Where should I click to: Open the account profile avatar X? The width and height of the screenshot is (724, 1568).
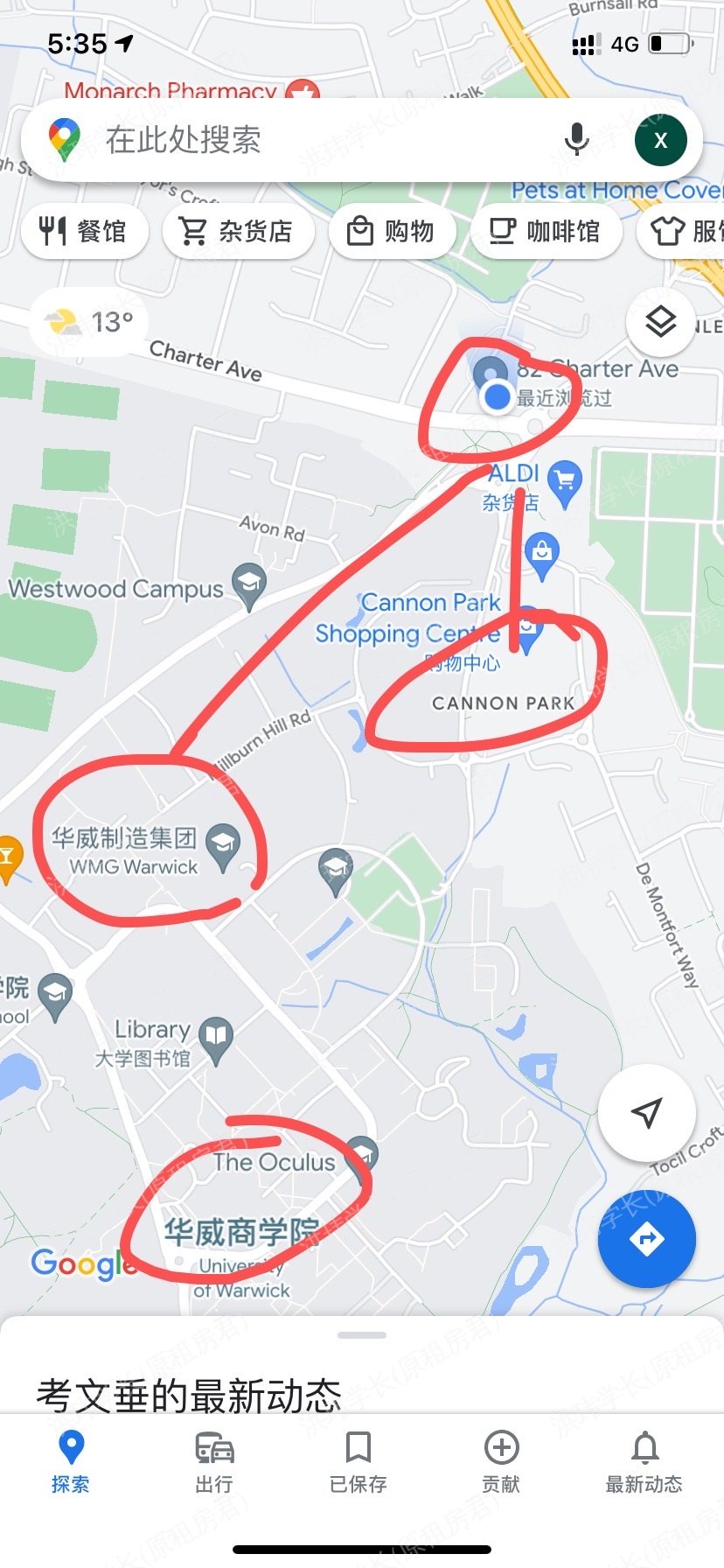coord(660,140)
